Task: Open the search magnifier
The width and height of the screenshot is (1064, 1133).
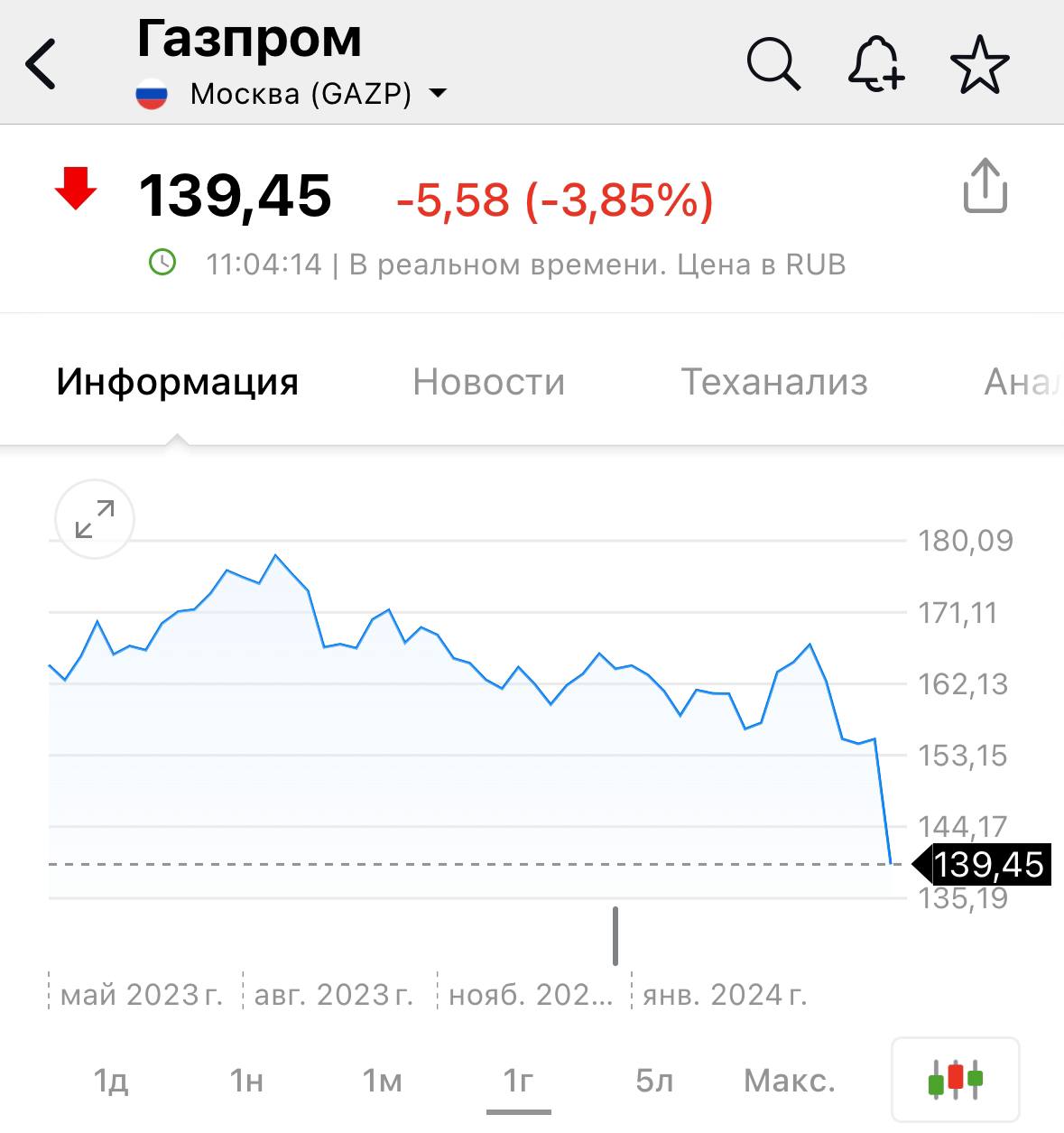Action: pyautogui.click(x=773, y=65)
